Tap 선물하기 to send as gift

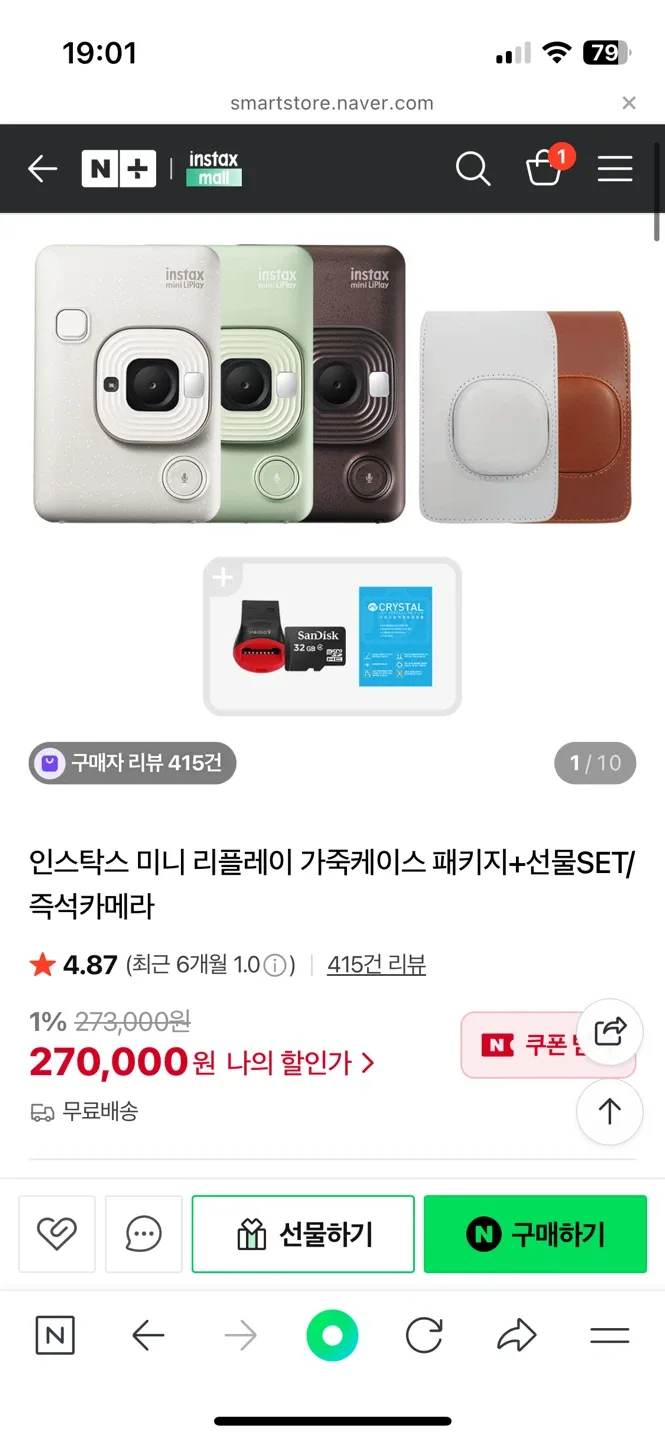click(x=303, y=1234)
